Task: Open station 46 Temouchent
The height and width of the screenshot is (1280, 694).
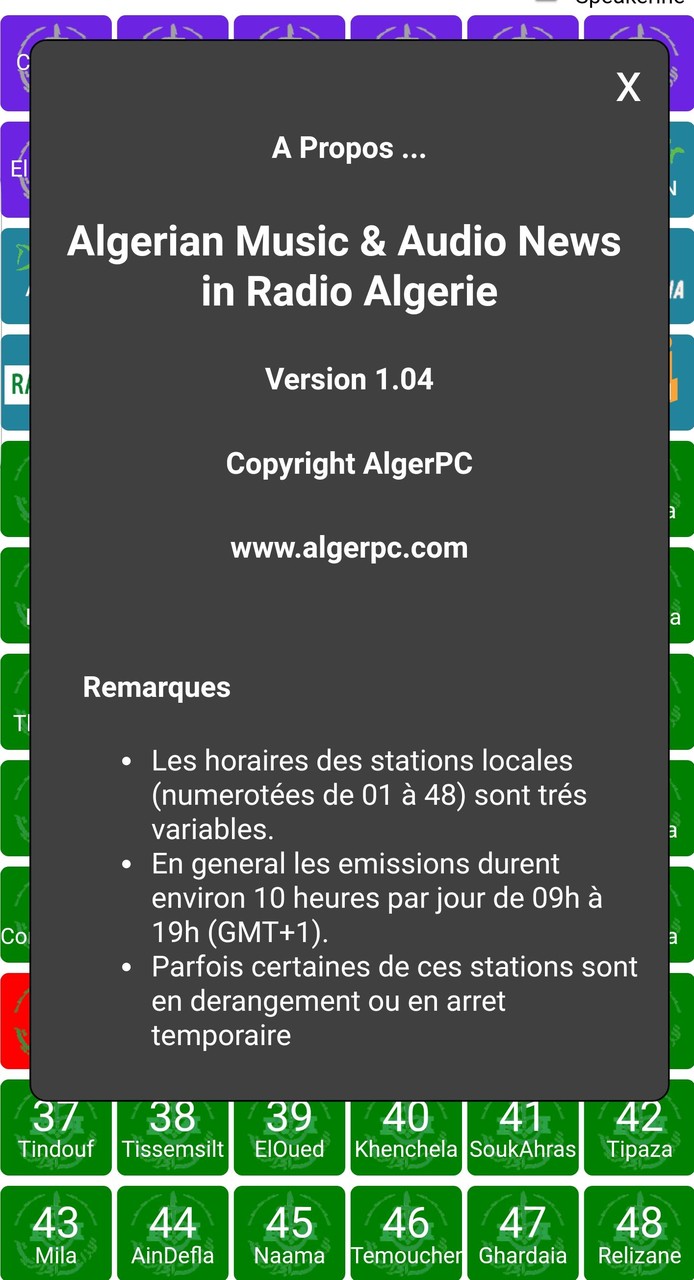Action: click(x=406, y=1232)
